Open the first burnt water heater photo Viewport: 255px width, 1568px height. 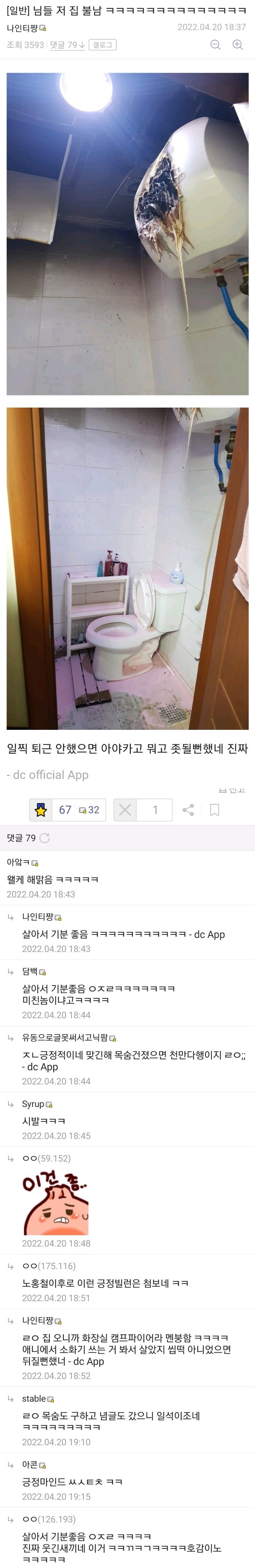[128, 234]
